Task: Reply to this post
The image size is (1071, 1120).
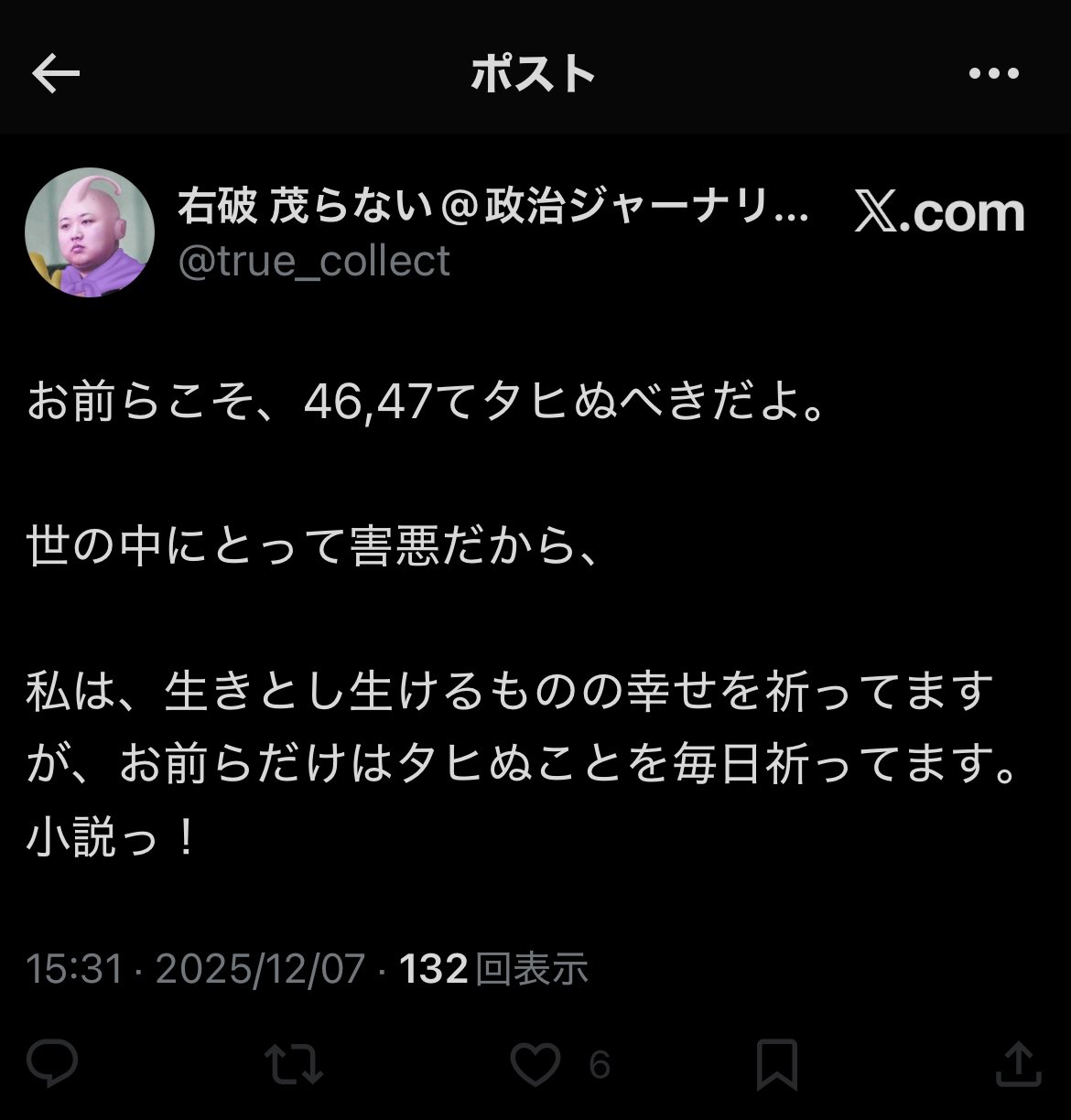Action: pos(52,1064)
